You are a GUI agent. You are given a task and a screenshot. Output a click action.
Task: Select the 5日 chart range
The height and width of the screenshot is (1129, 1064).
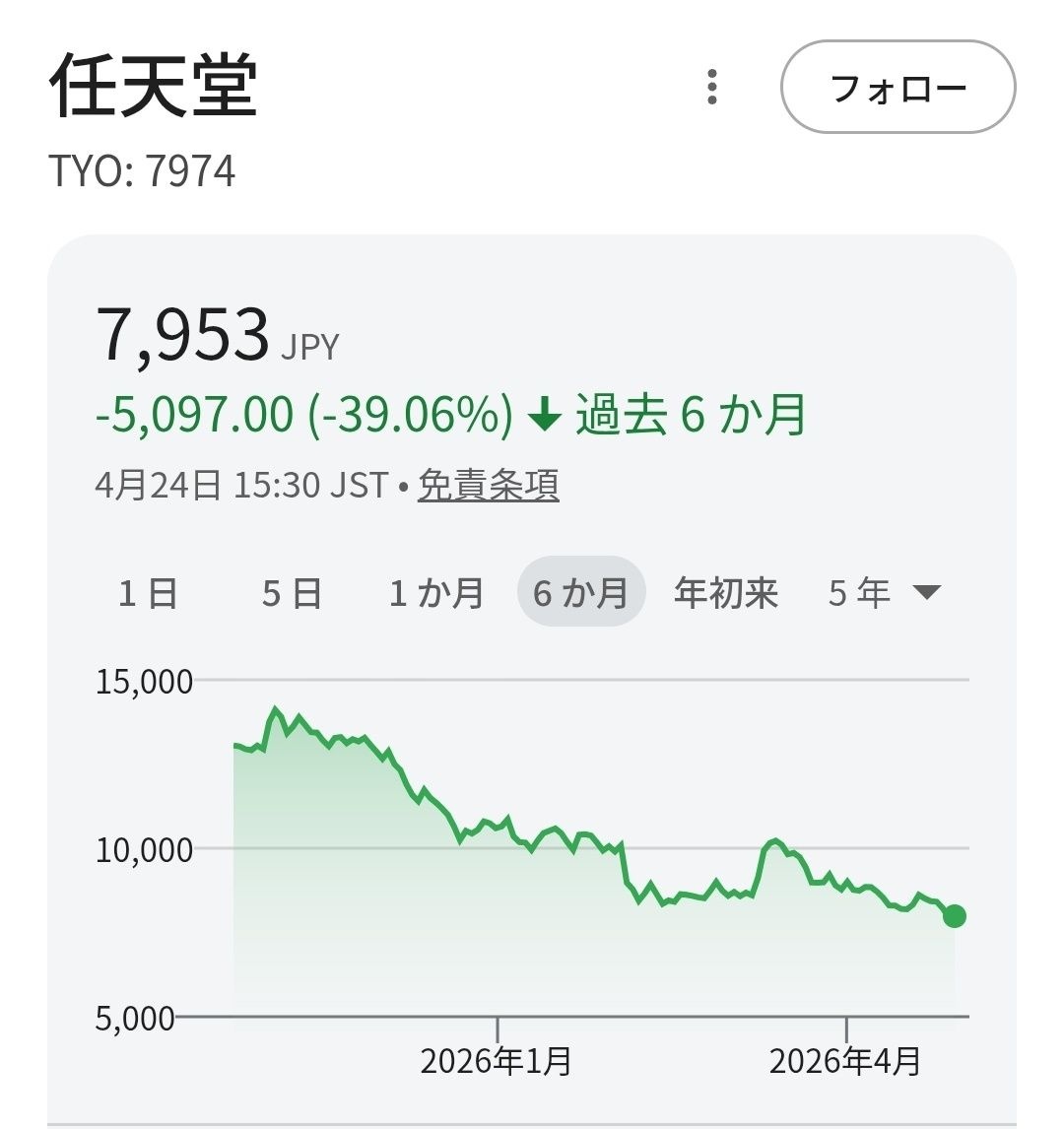click(x=292, y=593)
